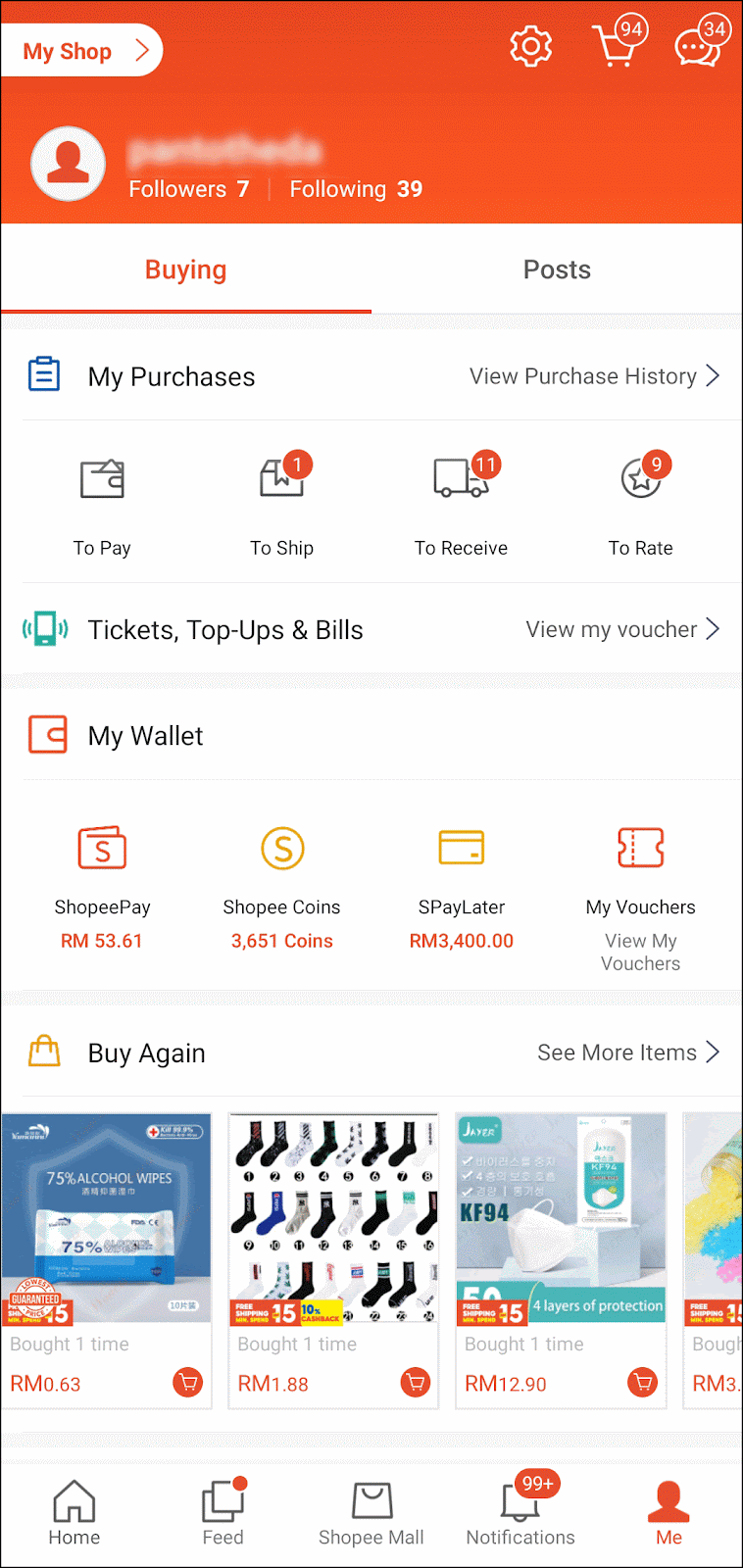Open the shopping cart
743x1568 pixels.
click(x=615, y=45)
